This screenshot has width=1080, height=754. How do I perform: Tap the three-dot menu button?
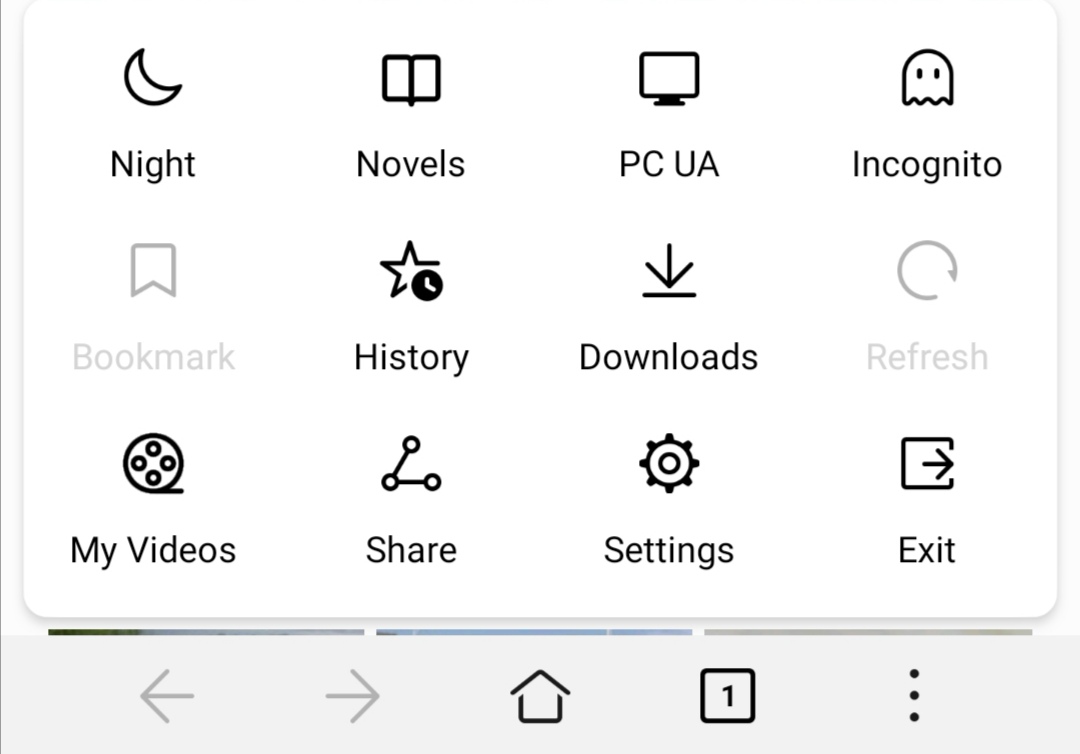click(913, 696)
